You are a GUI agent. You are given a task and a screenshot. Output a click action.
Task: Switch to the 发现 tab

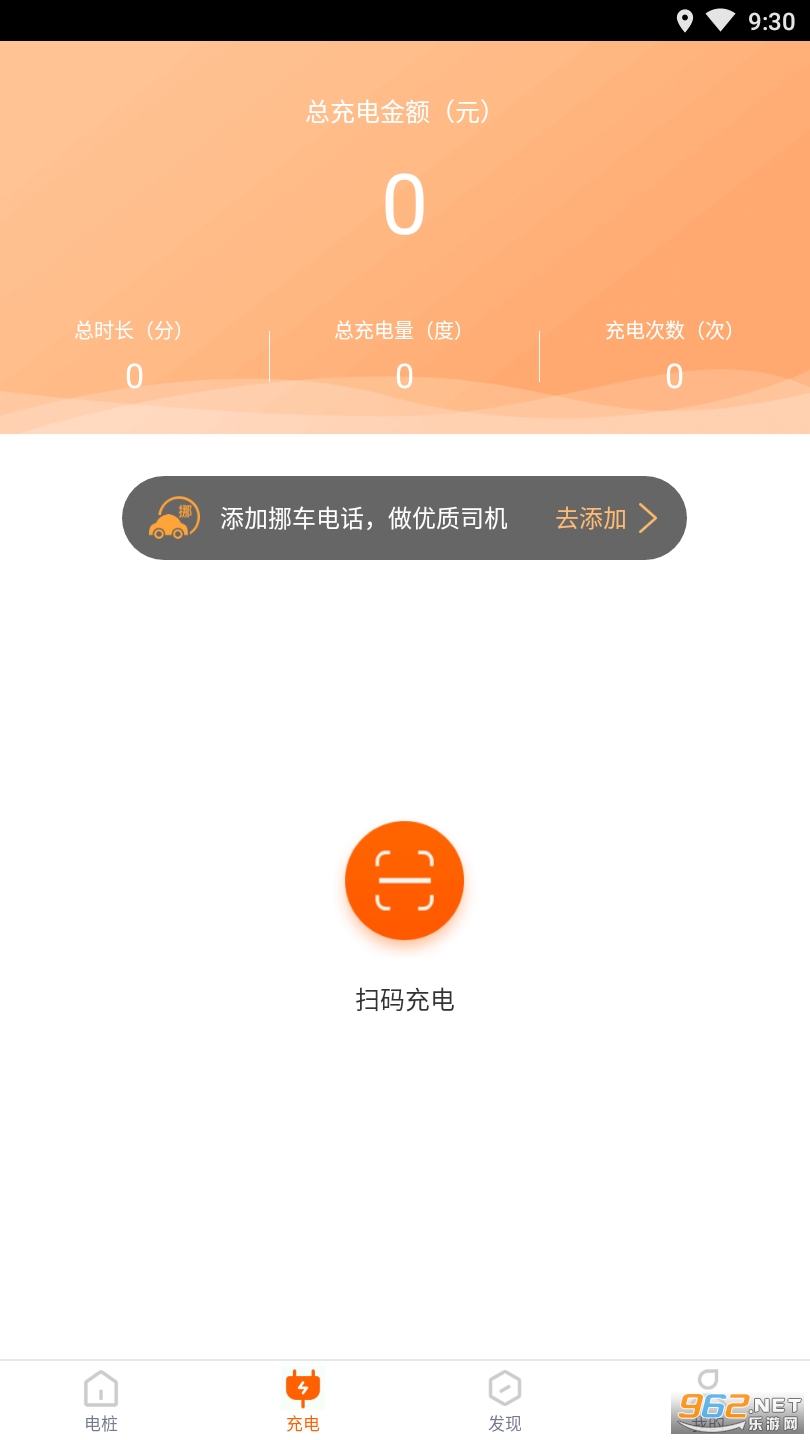pyautogui.click(x=505, y=1401)
